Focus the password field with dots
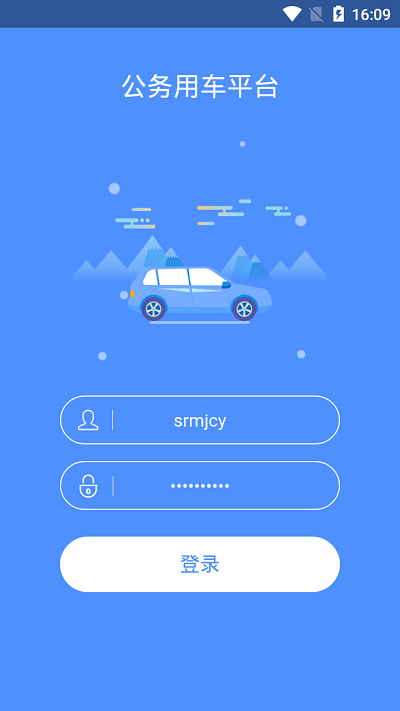Image resolution: width=400 pixels, height=711 pixels. point(200,486)
